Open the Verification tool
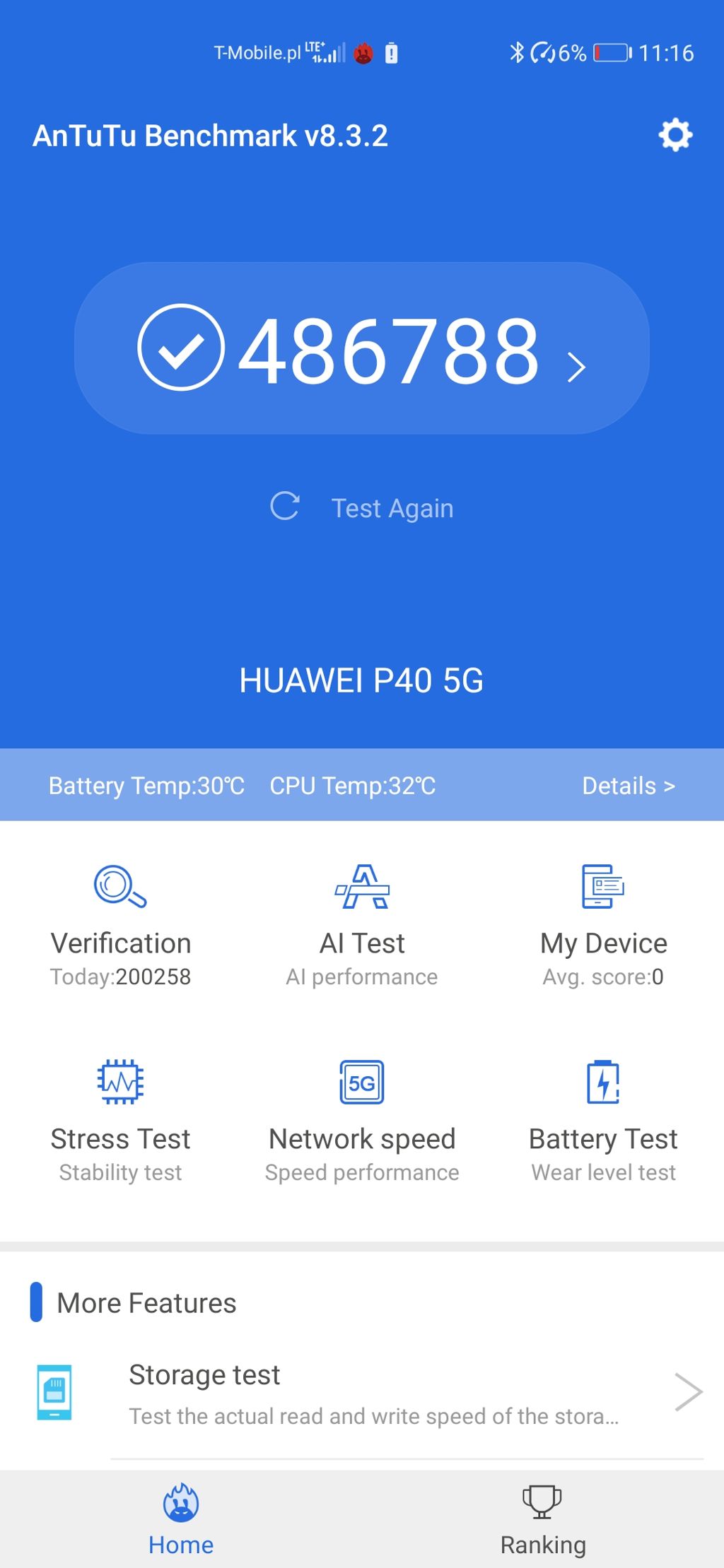This screenshot has height=1568, width=724. (x=121, y=924)
